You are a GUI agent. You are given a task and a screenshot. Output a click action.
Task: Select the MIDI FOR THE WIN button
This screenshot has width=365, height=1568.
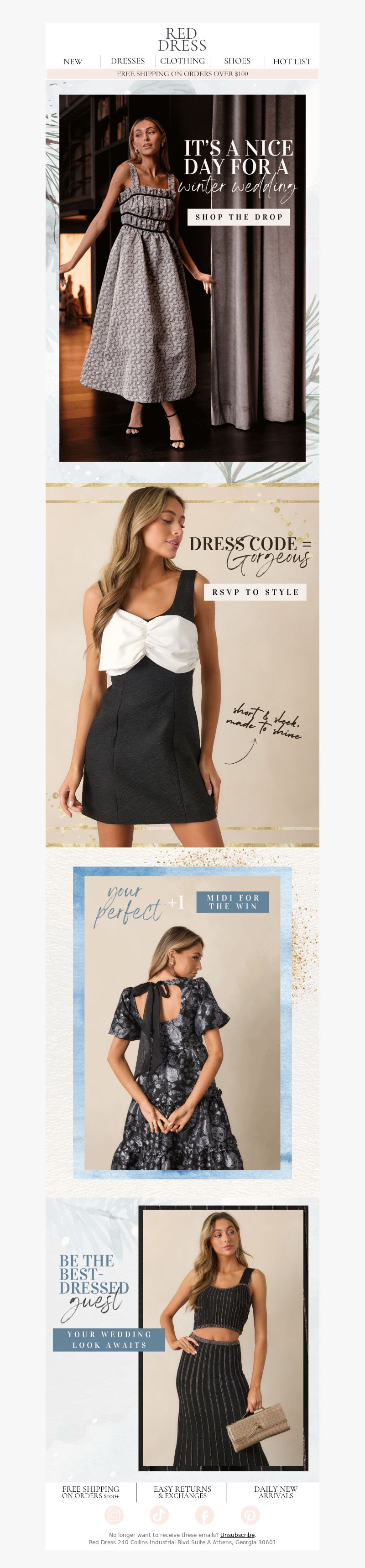point(233,901)
